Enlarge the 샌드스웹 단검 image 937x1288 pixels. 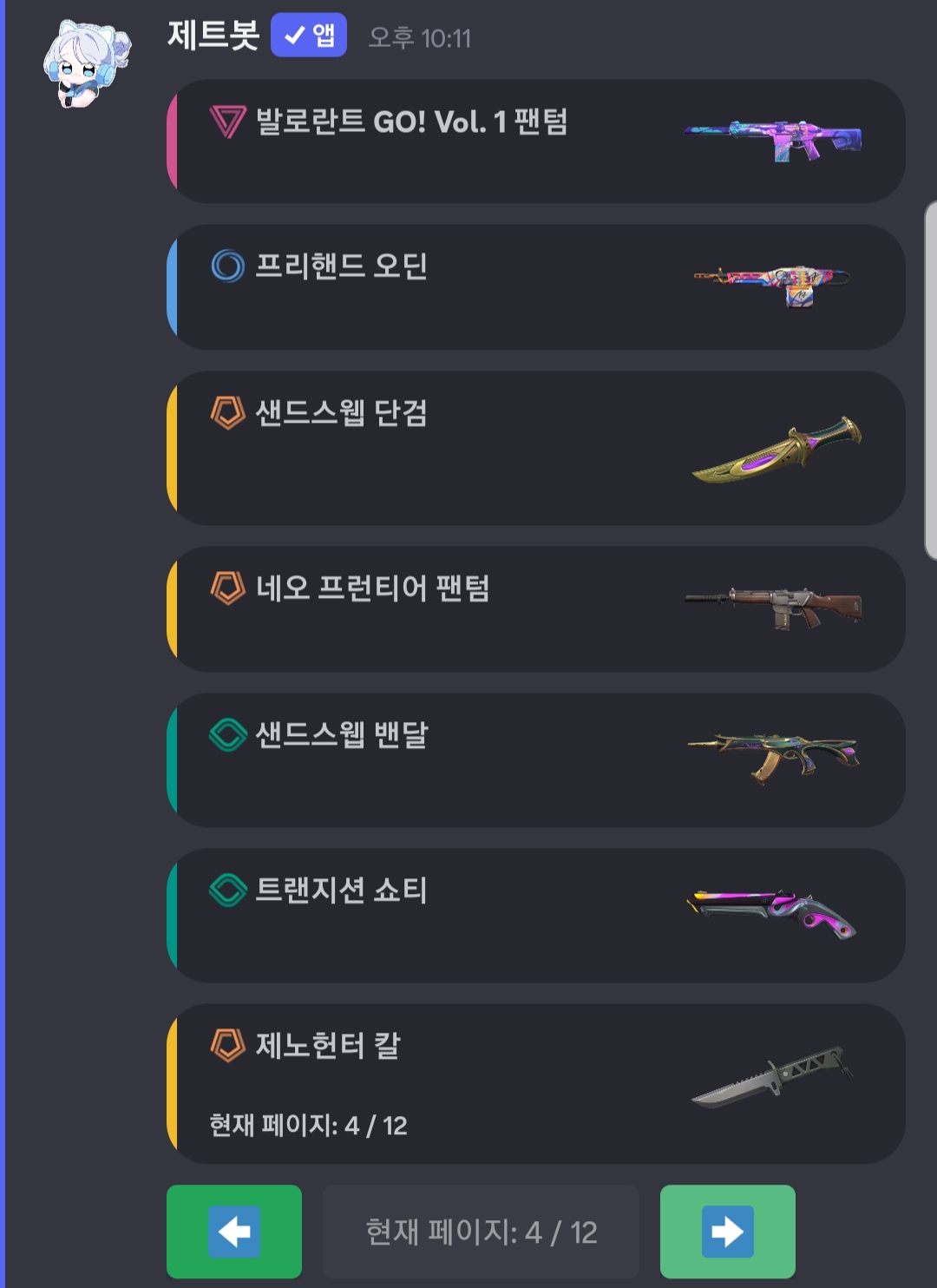point(776,450)
